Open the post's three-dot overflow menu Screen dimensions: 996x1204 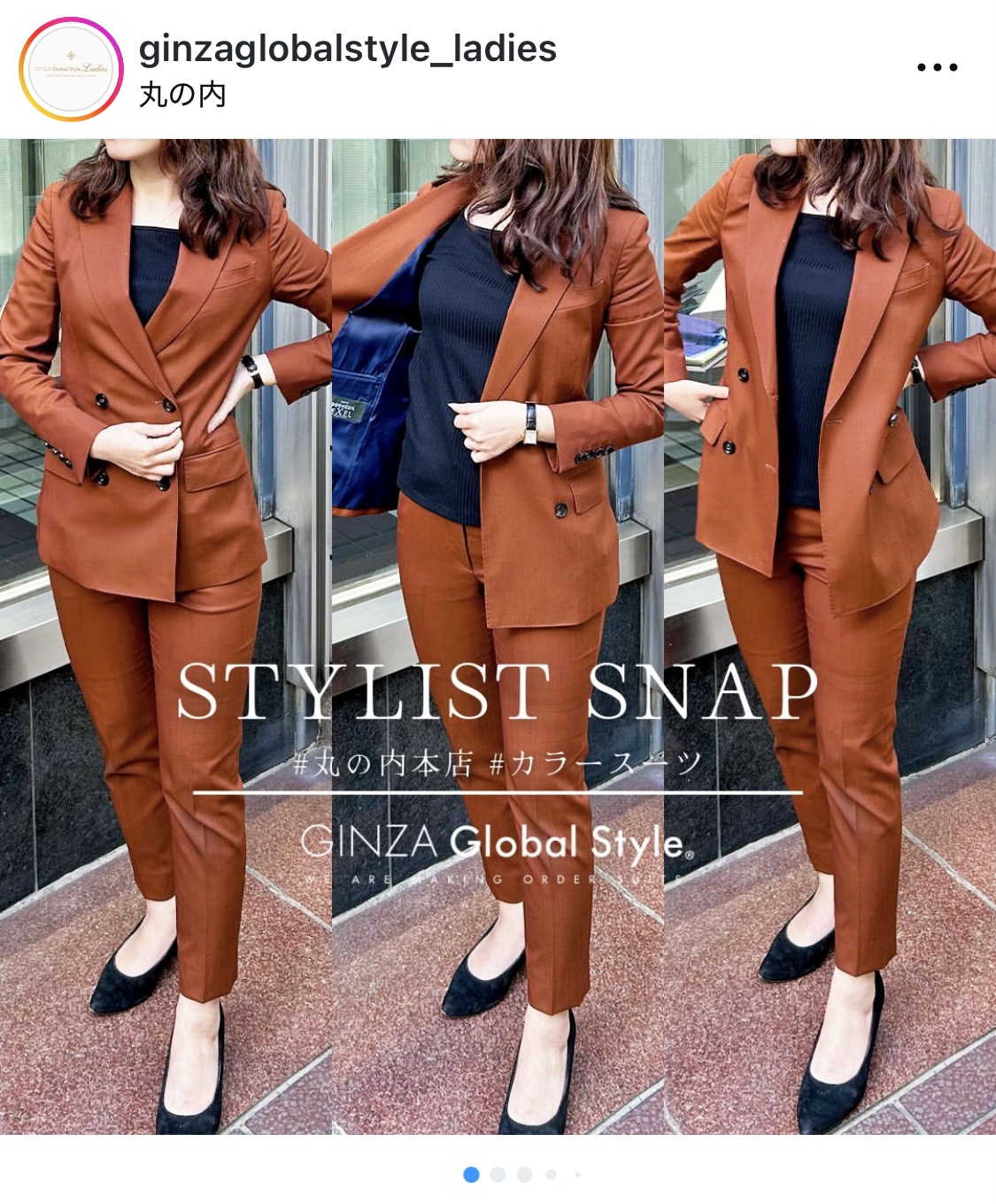(937, 67)
